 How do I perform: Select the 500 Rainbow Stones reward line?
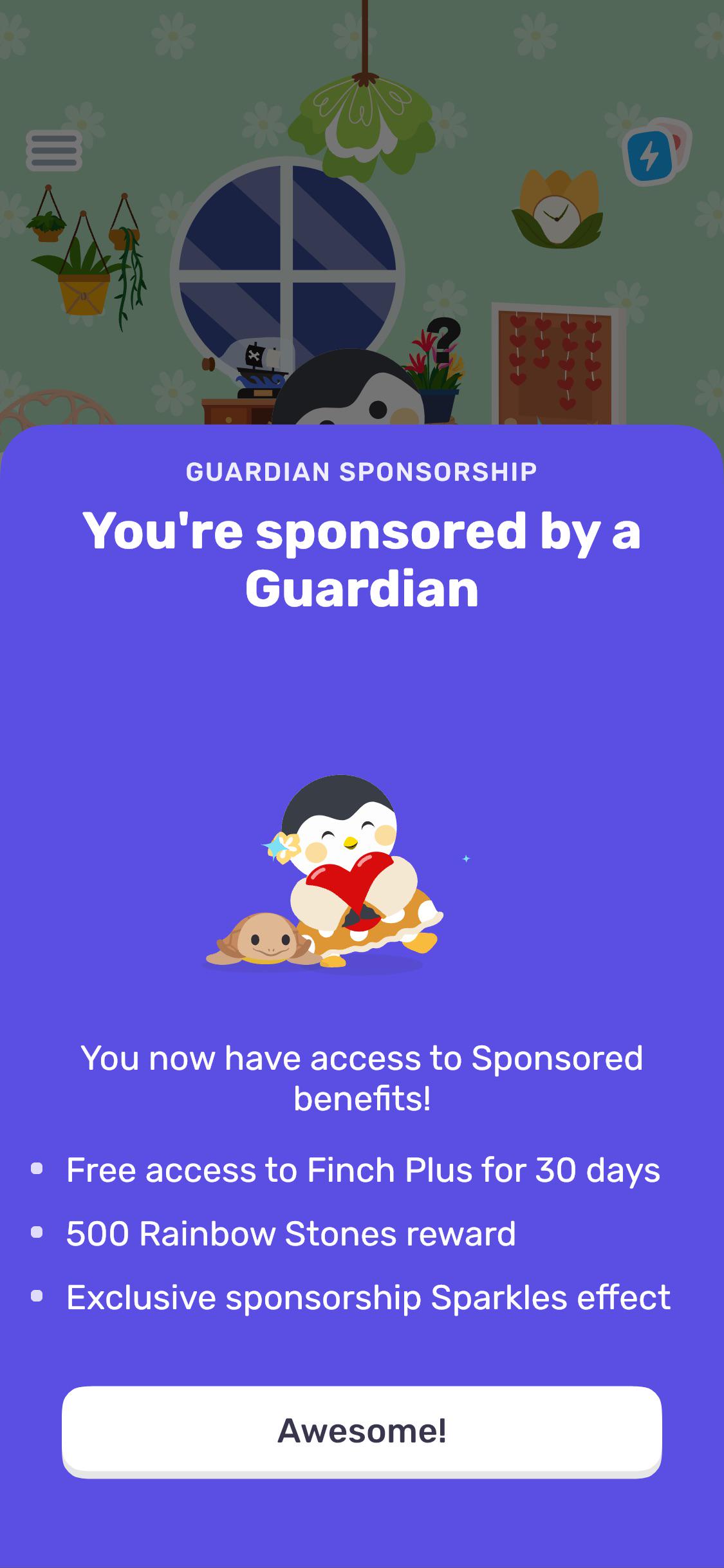[290, 1233]
